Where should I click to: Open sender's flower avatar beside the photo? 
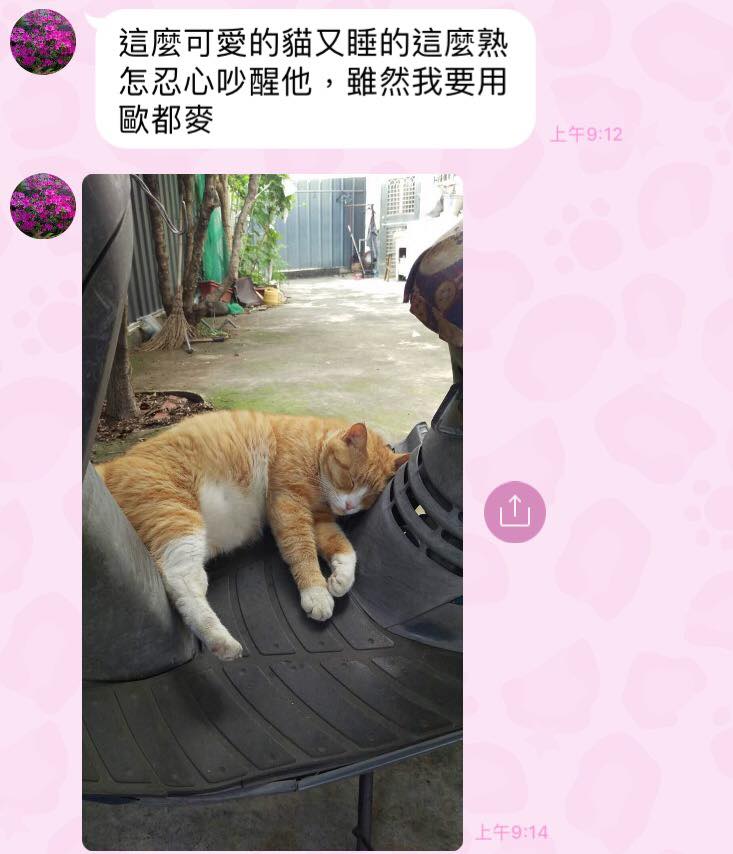click(x=43, y=206)
